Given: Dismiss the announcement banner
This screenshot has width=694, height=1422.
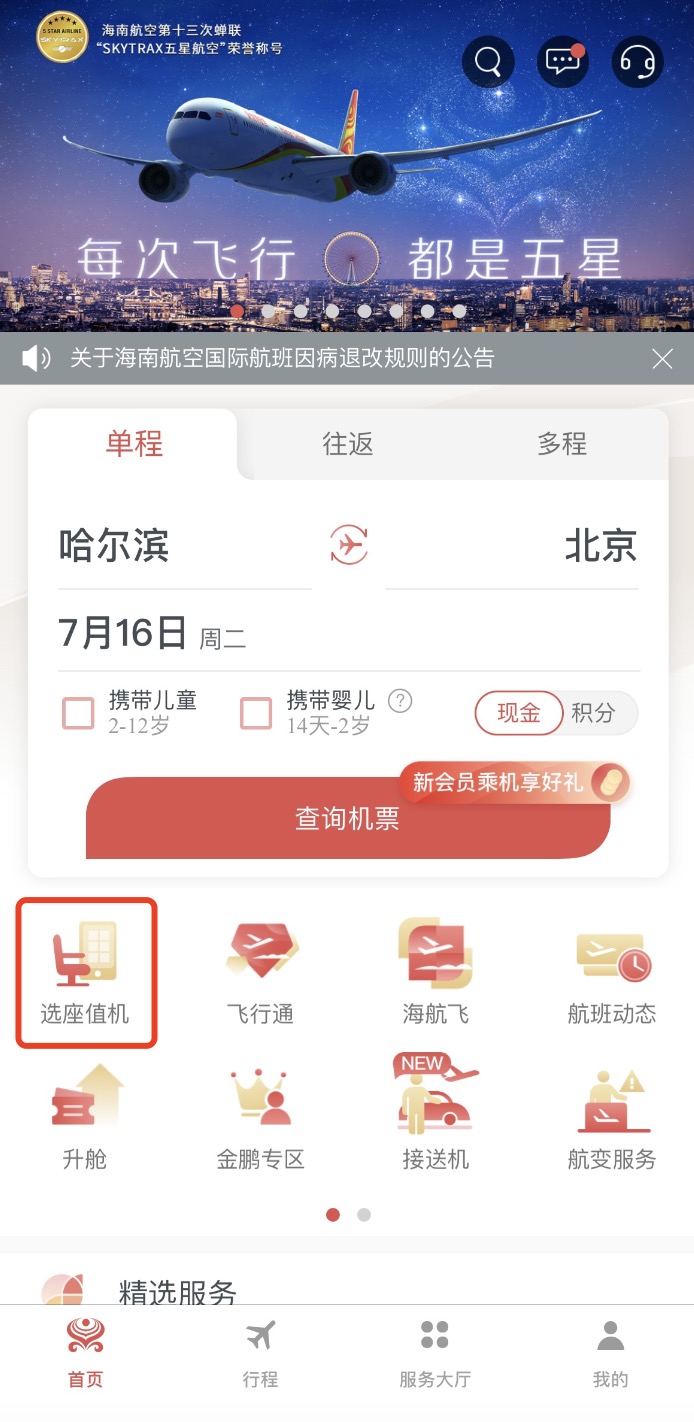Looking at the screenshot, I should [662, 359].
